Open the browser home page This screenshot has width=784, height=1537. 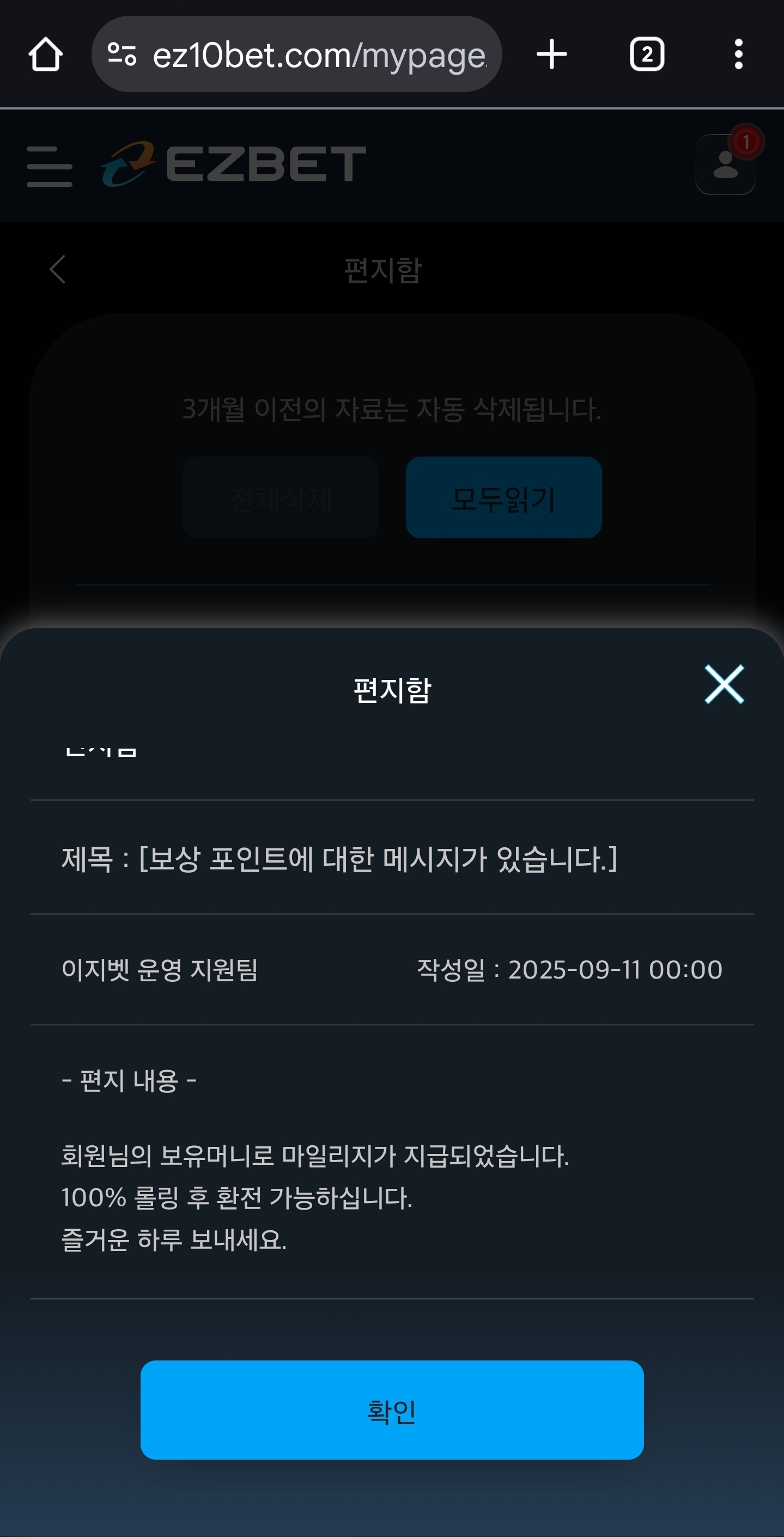(45, 55)
